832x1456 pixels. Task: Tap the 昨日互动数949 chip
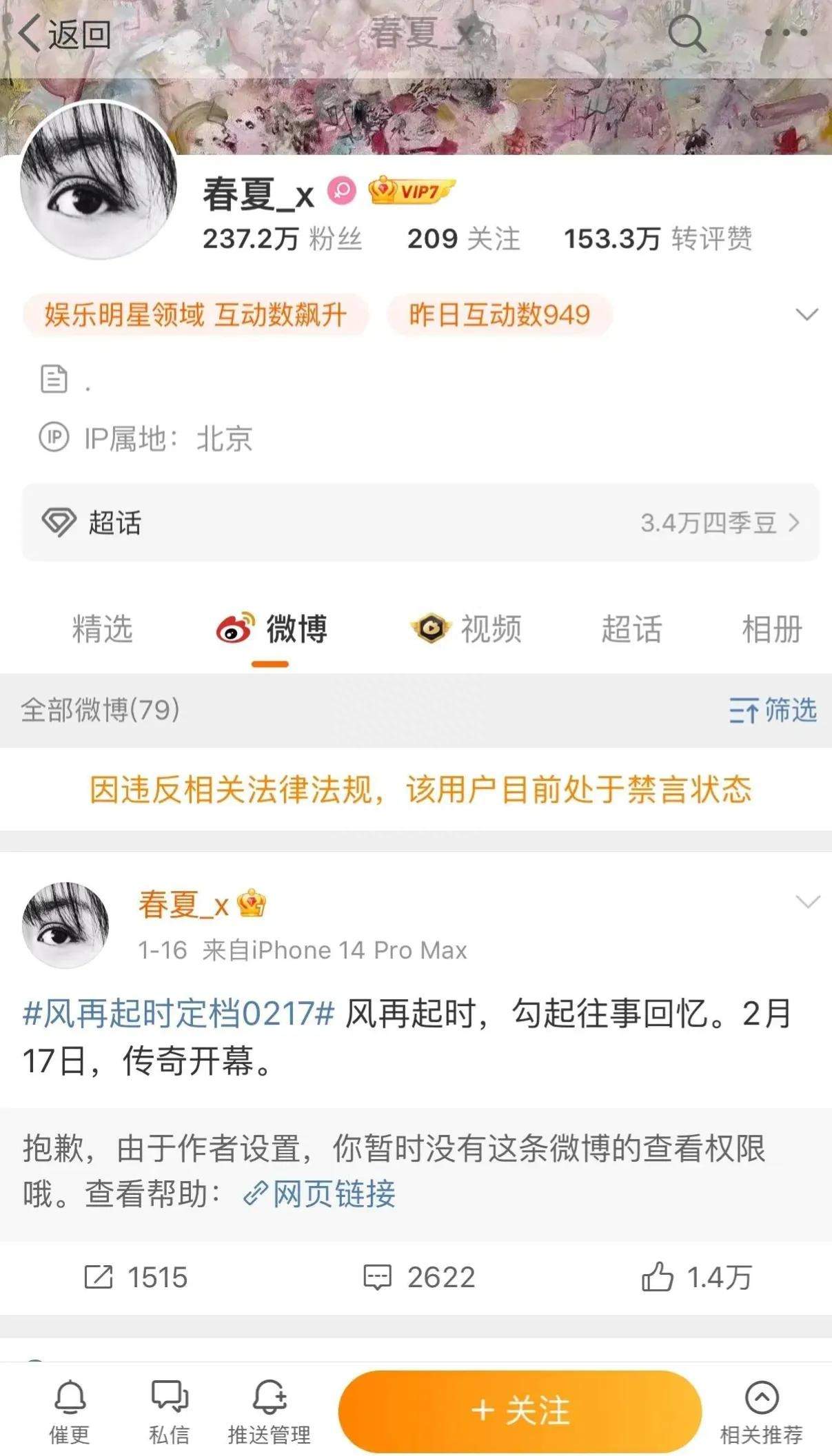[x=500, y=315]
